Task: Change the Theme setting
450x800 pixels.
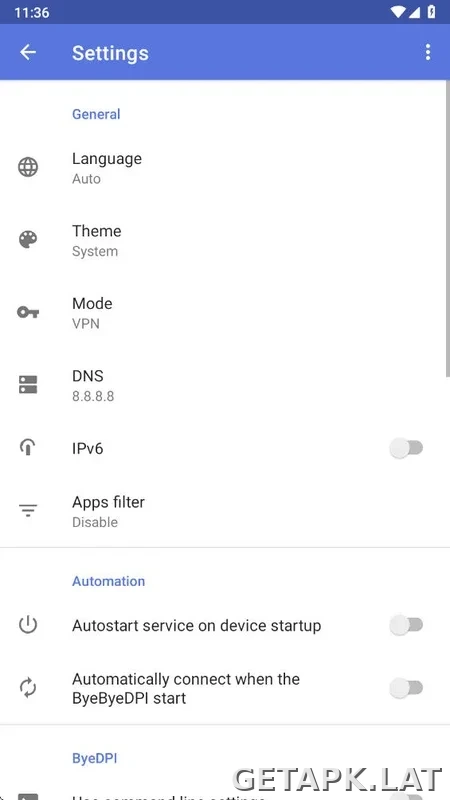Action: click(x=225, y=240)
